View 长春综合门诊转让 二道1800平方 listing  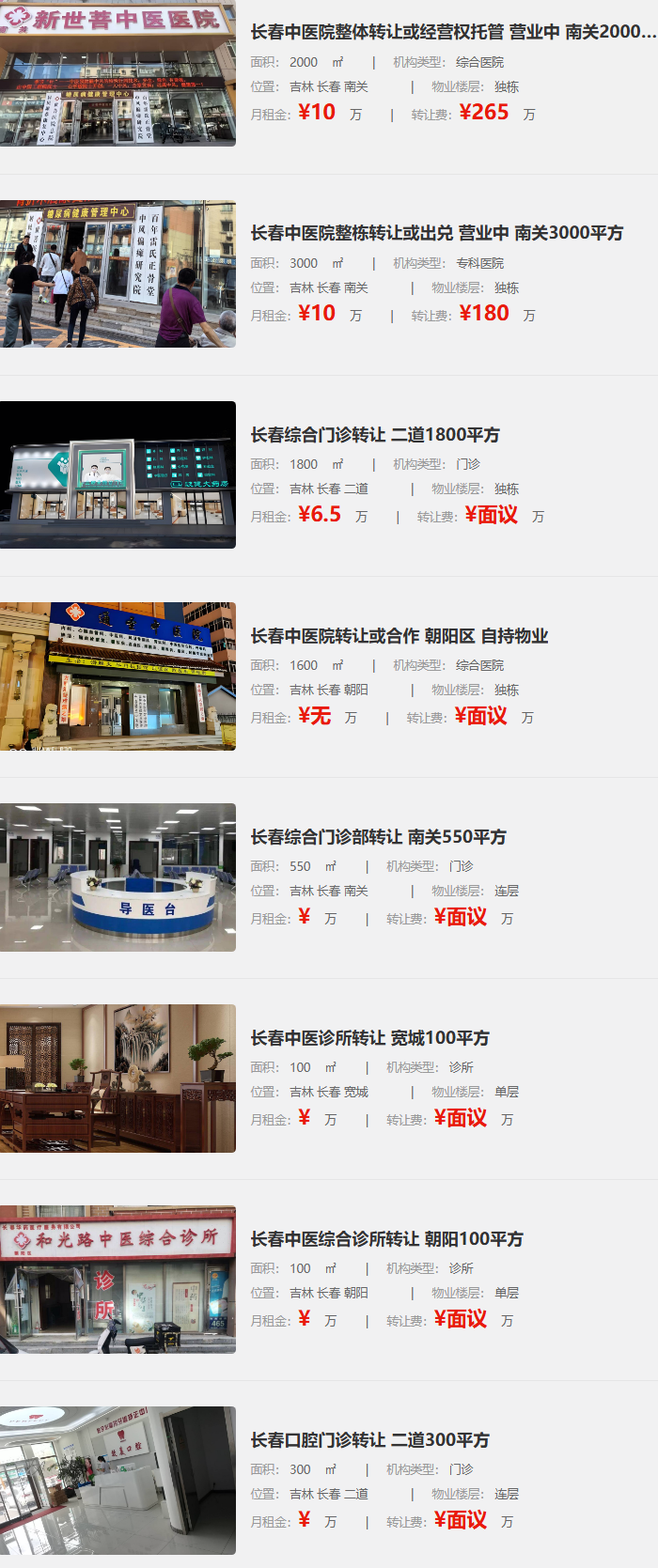click(x=374, y=435)
